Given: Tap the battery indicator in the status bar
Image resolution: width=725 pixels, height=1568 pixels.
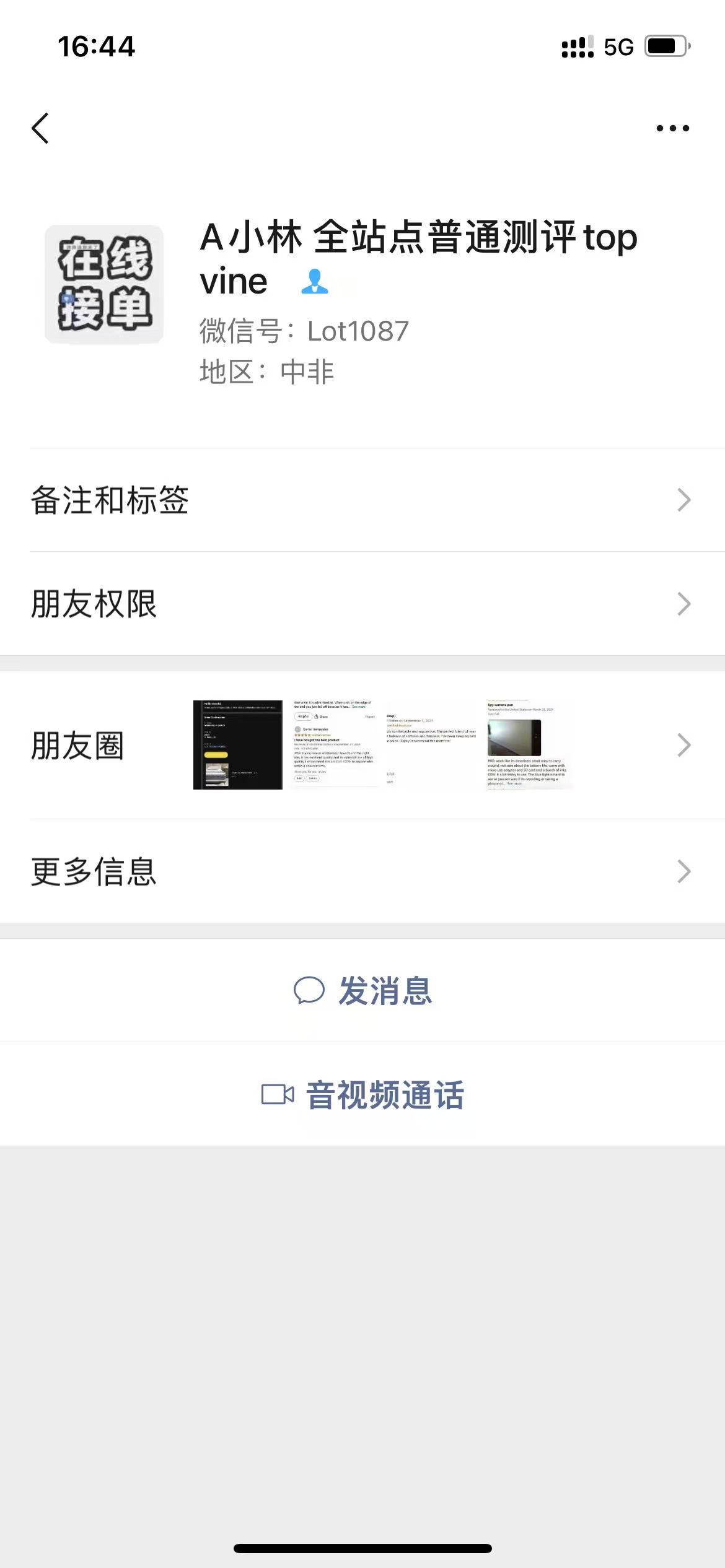Looking at the screenshot, I should [x=666, y=45].
